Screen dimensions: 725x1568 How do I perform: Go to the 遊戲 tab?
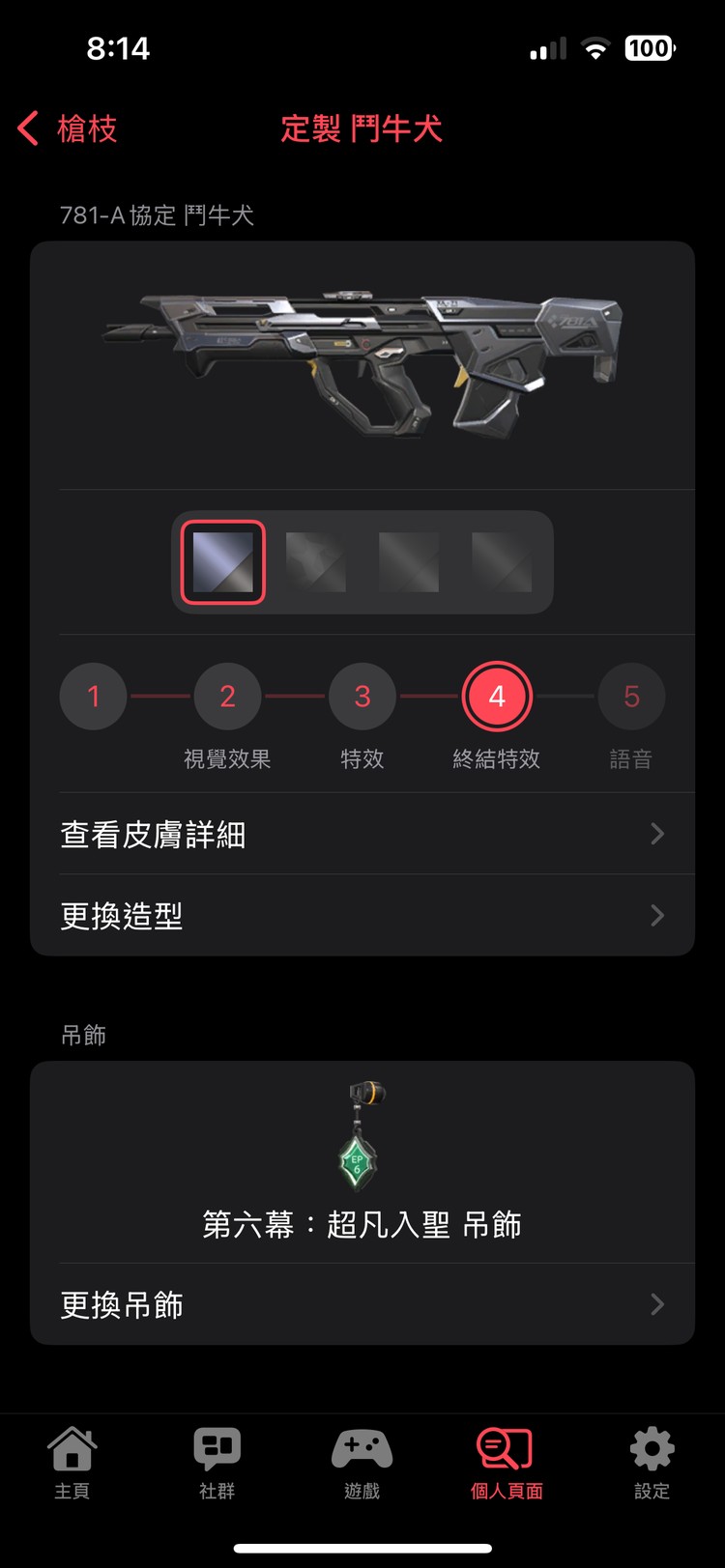(x=362, y=1463)
